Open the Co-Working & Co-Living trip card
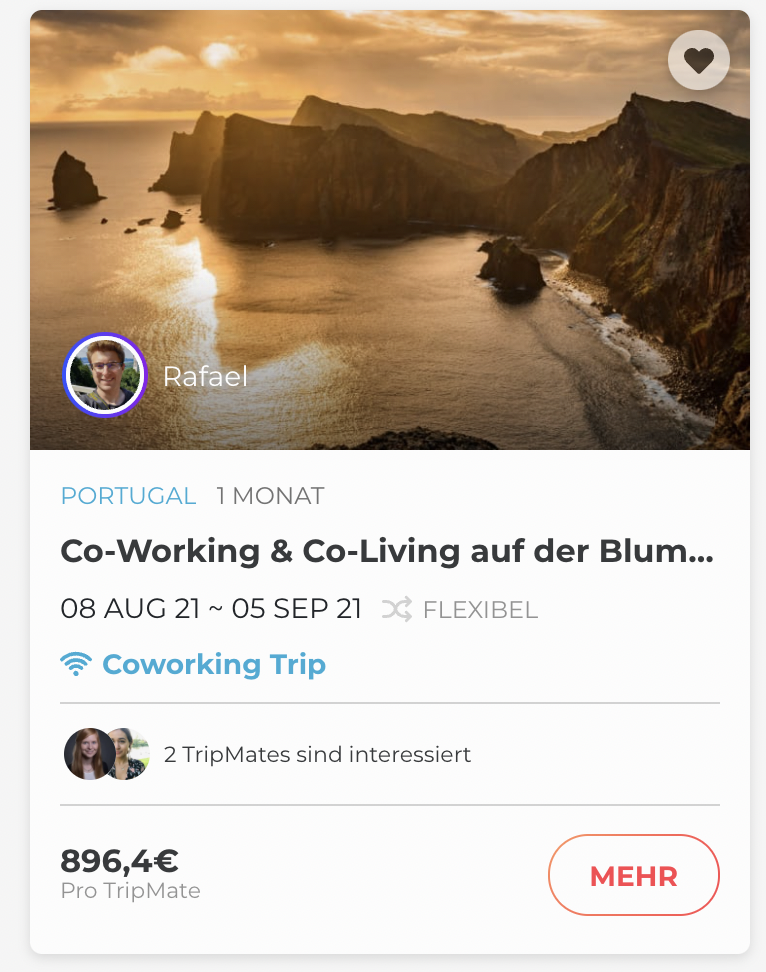Screen dimensions: 766x972 click(387, 551)
